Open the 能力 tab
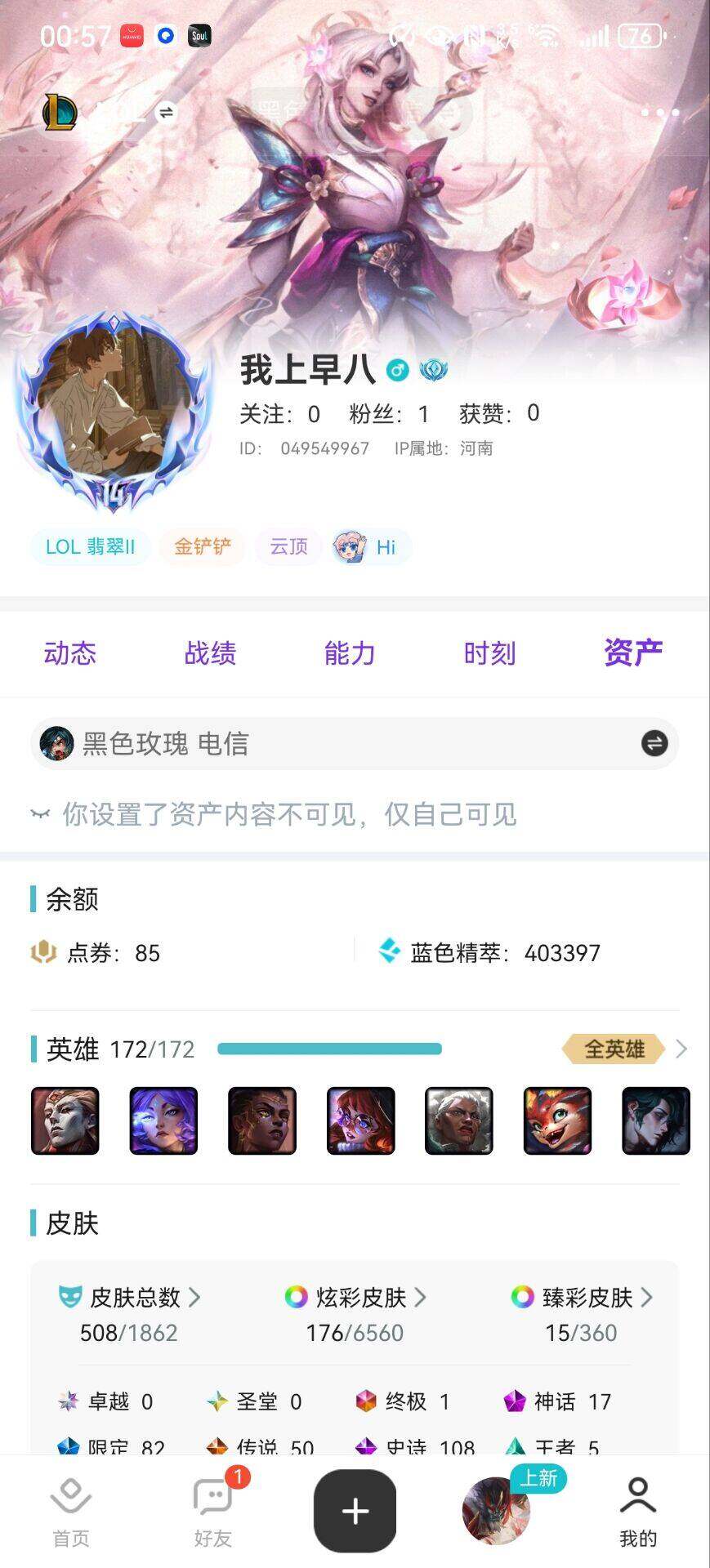Image resolution: width=710 pixels, height=1568 pixels. [x=350, y=653]
